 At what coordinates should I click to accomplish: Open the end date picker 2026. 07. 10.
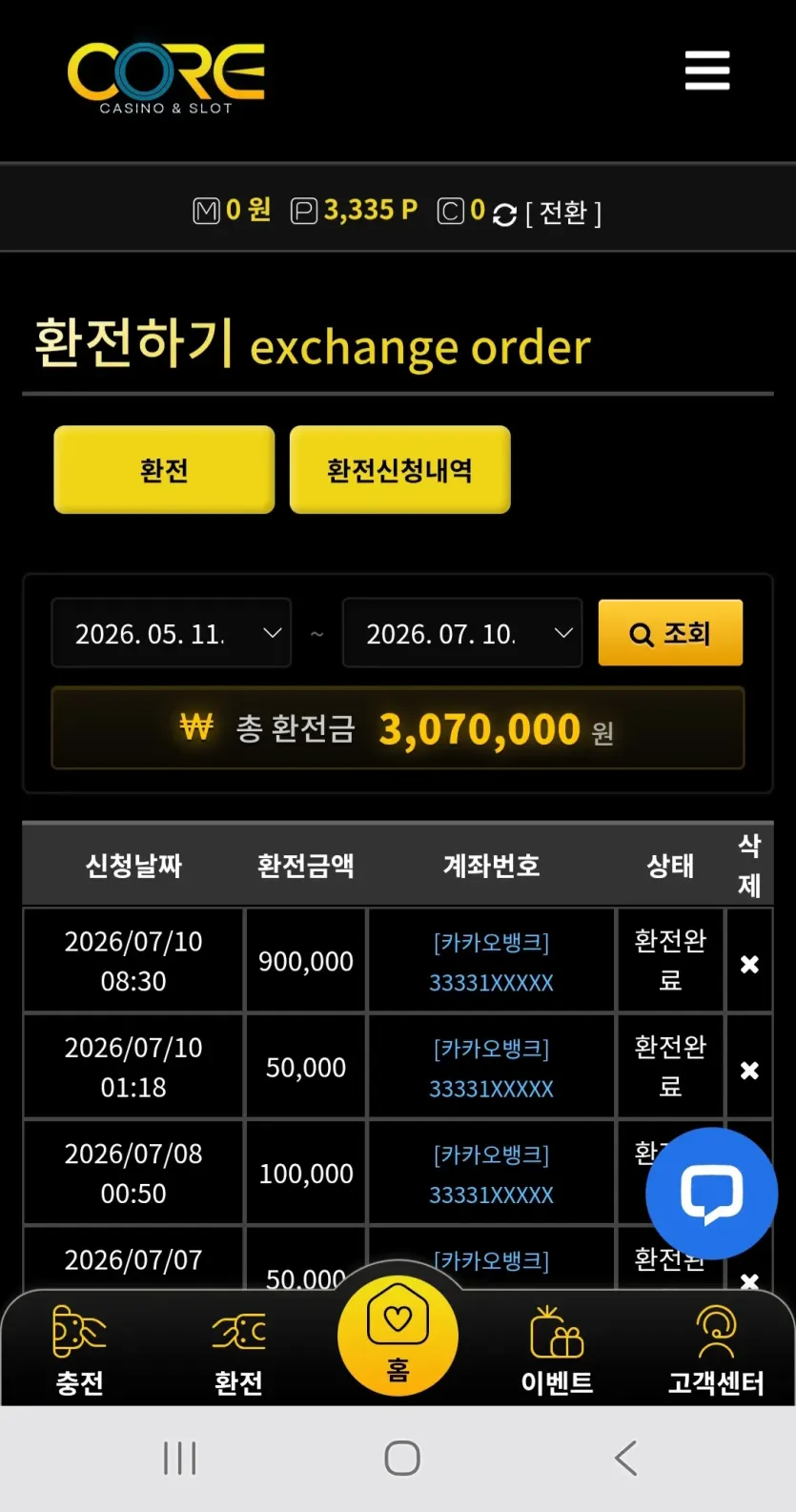pos(462,633)
